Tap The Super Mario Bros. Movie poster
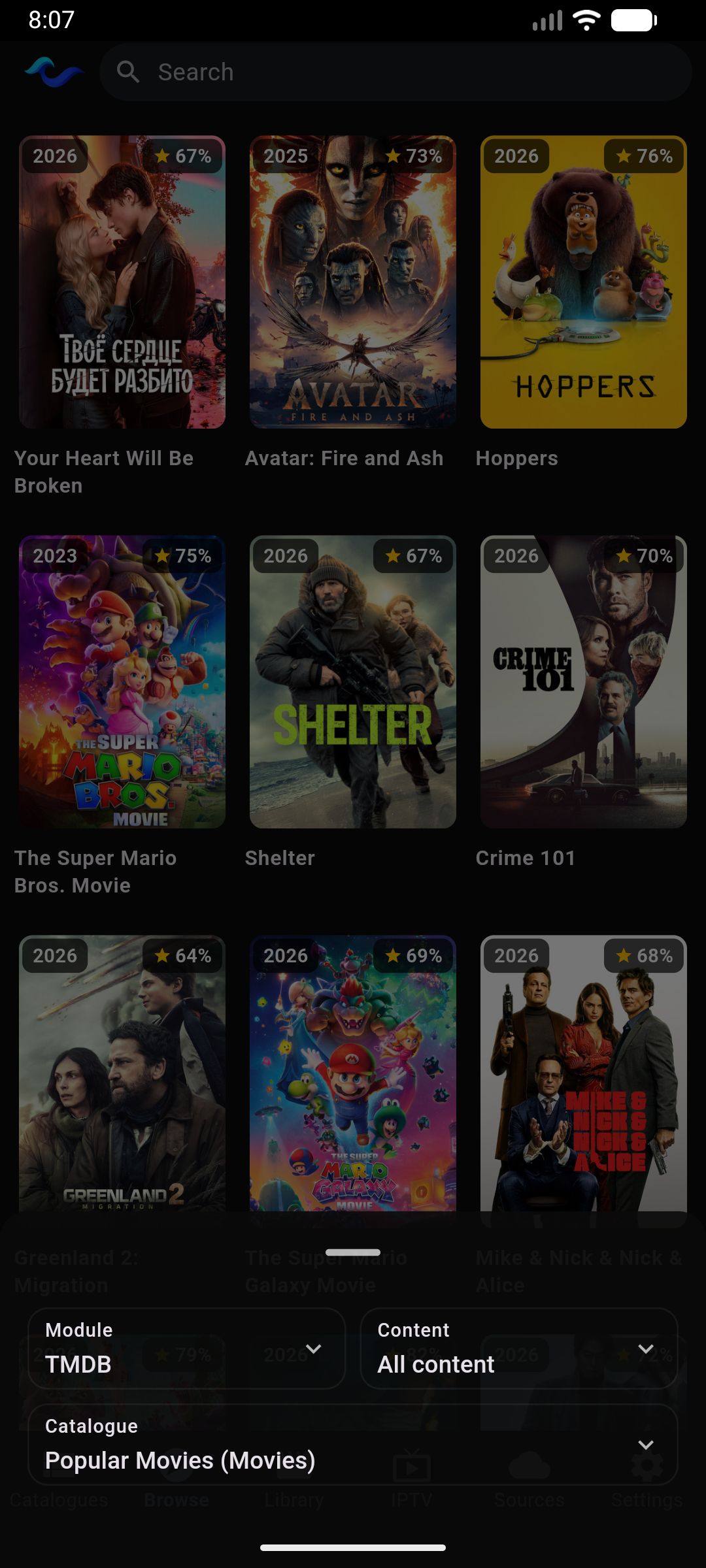The image size is (706, 1568). tap(122, 681)
